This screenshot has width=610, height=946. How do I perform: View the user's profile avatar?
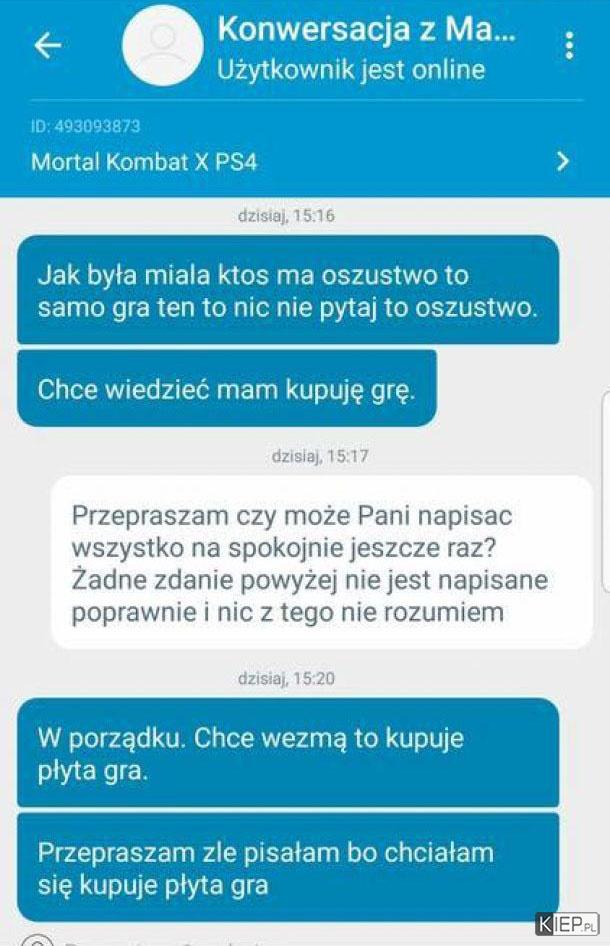(162, 44)
